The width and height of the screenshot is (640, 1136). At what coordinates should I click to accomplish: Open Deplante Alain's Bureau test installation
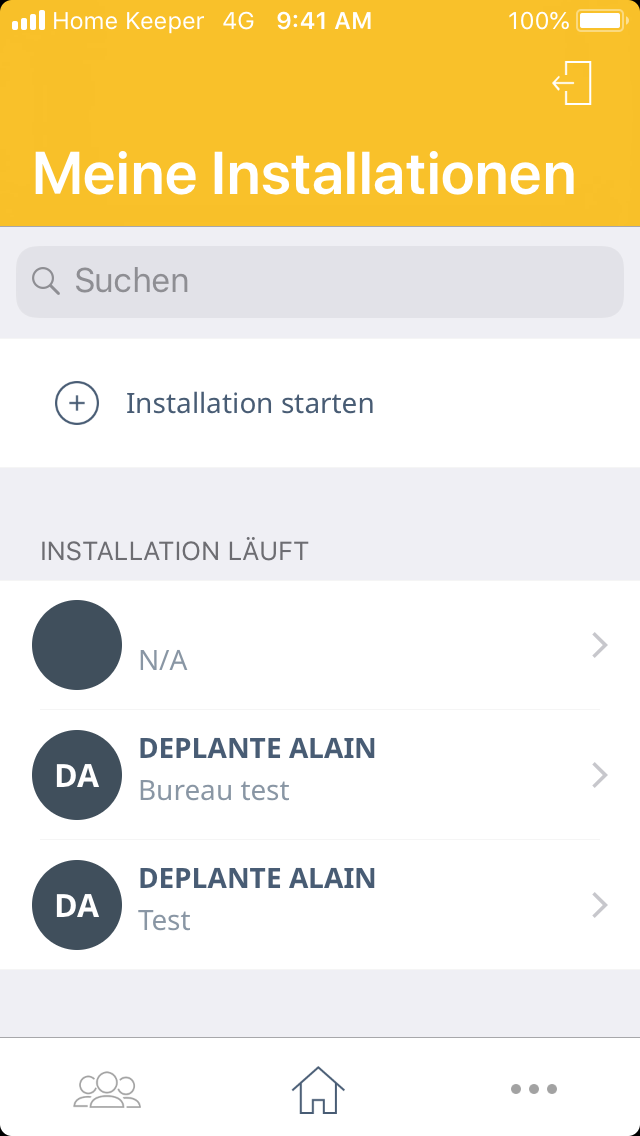coord(320,775)
